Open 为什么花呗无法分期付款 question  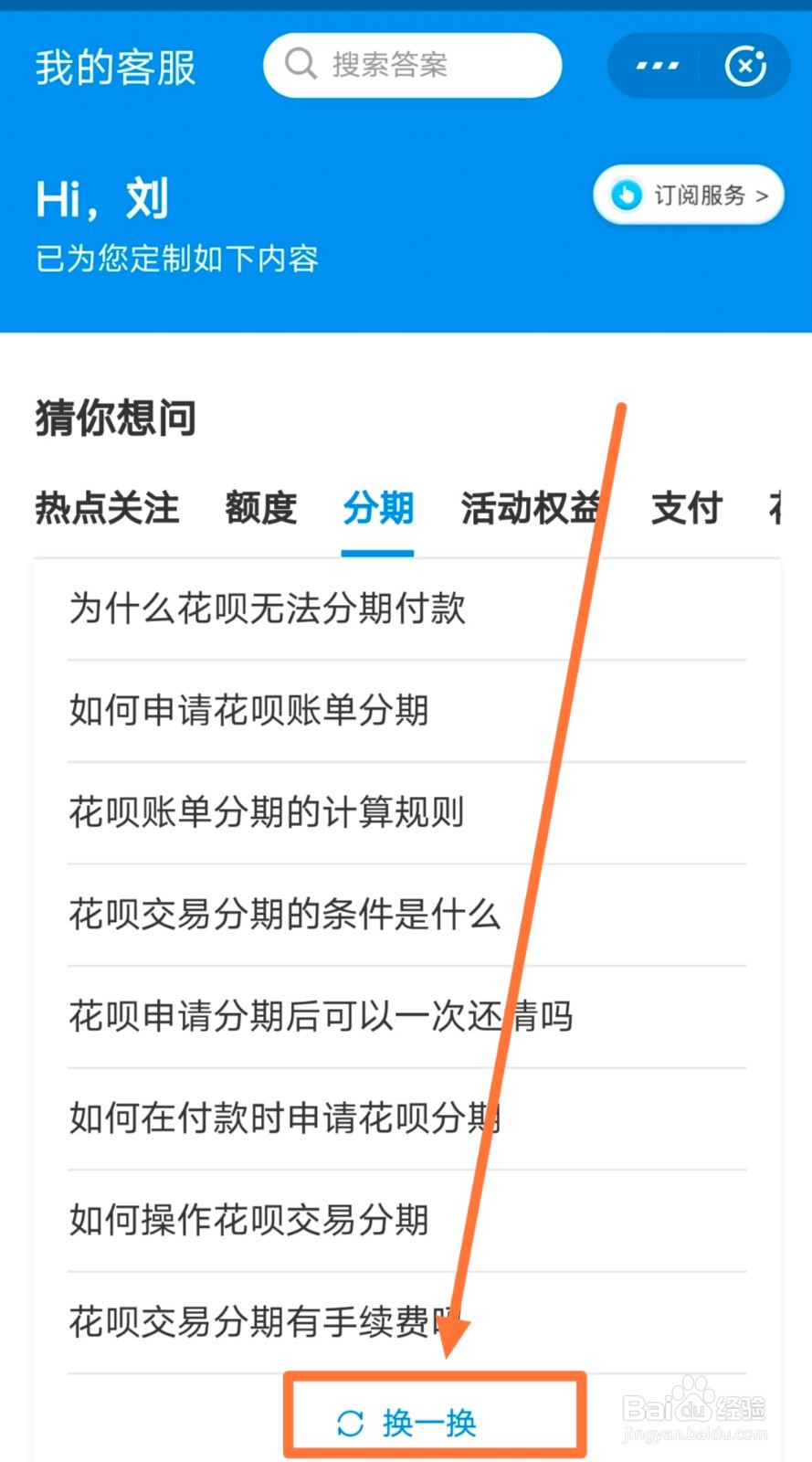click(267, 609)
